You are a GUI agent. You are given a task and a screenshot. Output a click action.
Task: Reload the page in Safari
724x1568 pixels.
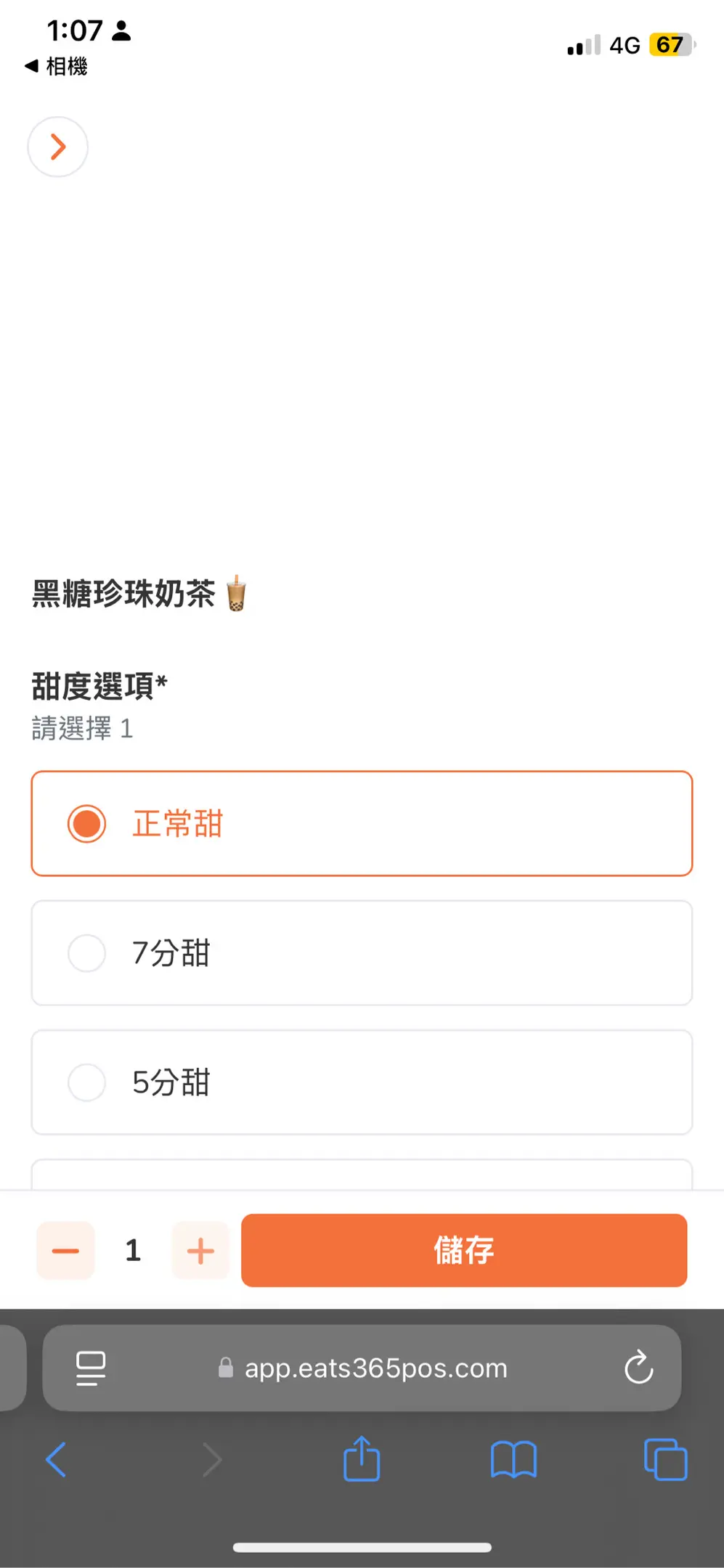639,1368
